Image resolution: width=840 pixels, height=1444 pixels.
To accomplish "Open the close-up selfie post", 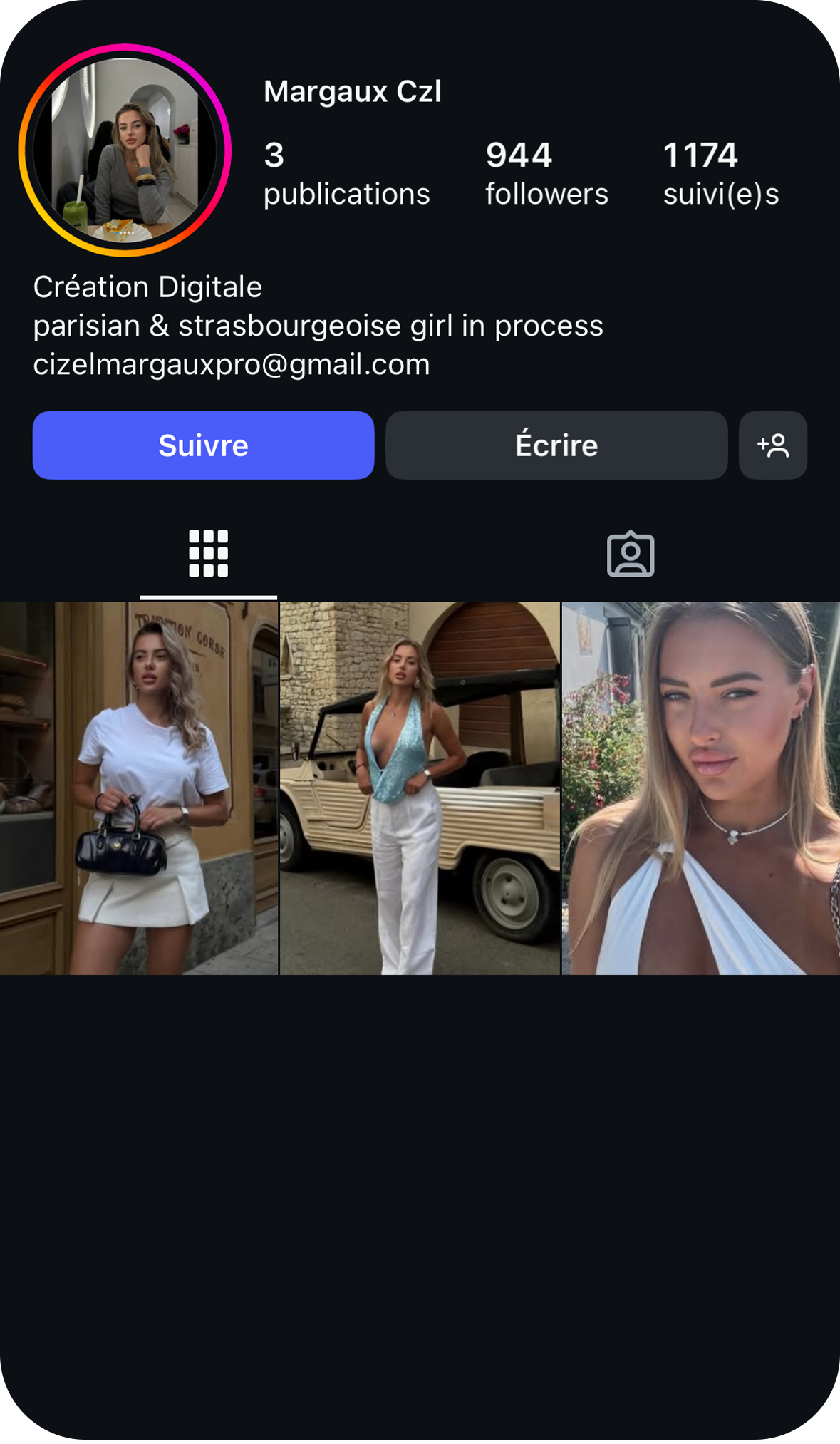I will point(701,788).
